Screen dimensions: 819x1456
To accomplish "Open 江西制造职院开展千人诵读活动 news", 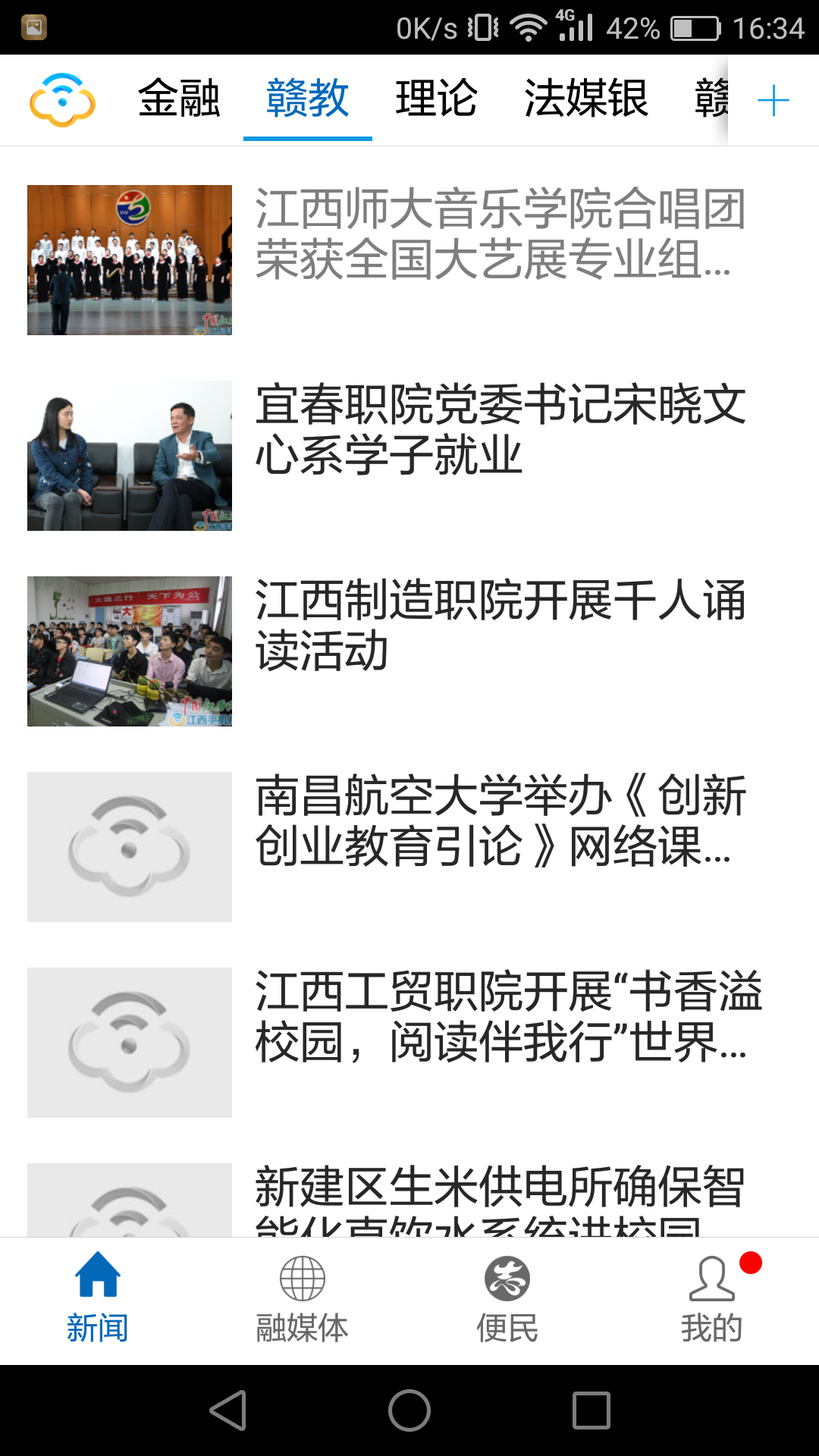I will click(409, 651).
